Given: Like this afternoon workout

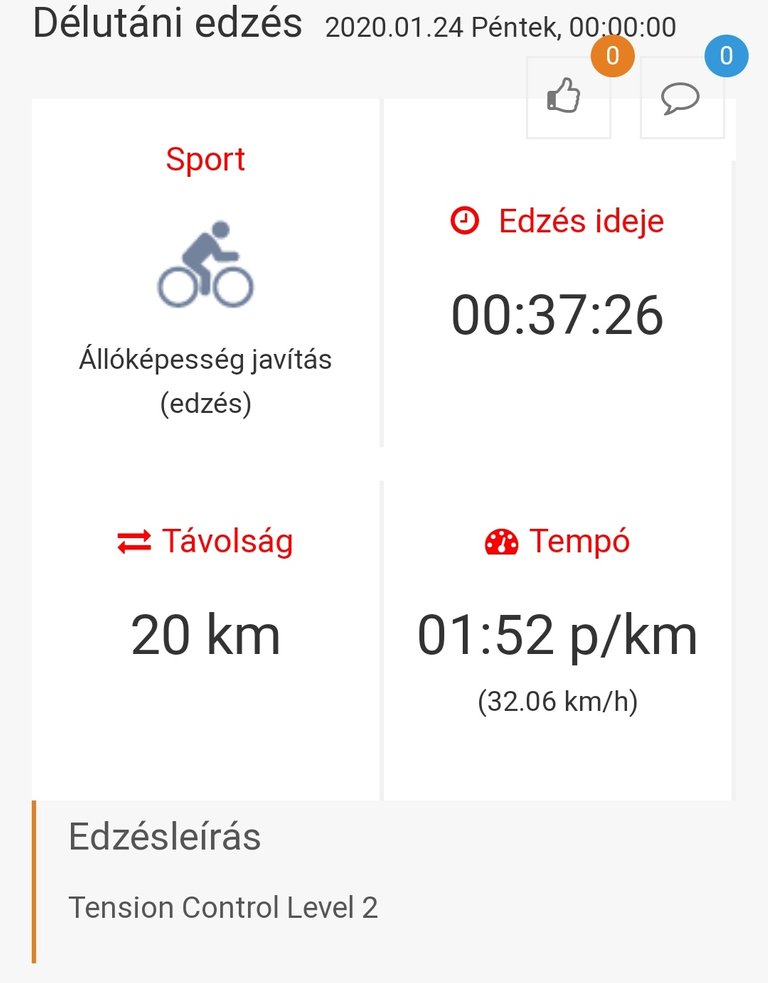Looking at the screenshot, I should pos(566,98).
